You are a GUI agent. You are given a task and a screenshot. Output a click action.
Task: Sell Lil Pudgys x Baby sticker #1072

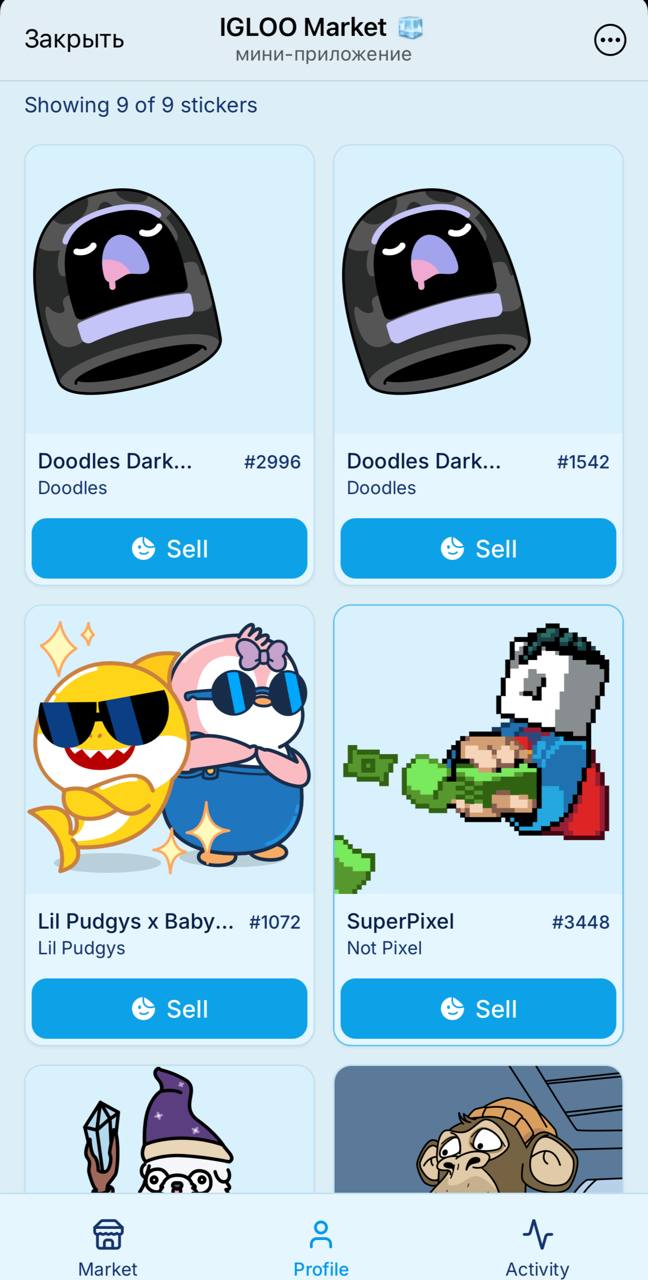pyautogui.click(x=169, y=1009)
